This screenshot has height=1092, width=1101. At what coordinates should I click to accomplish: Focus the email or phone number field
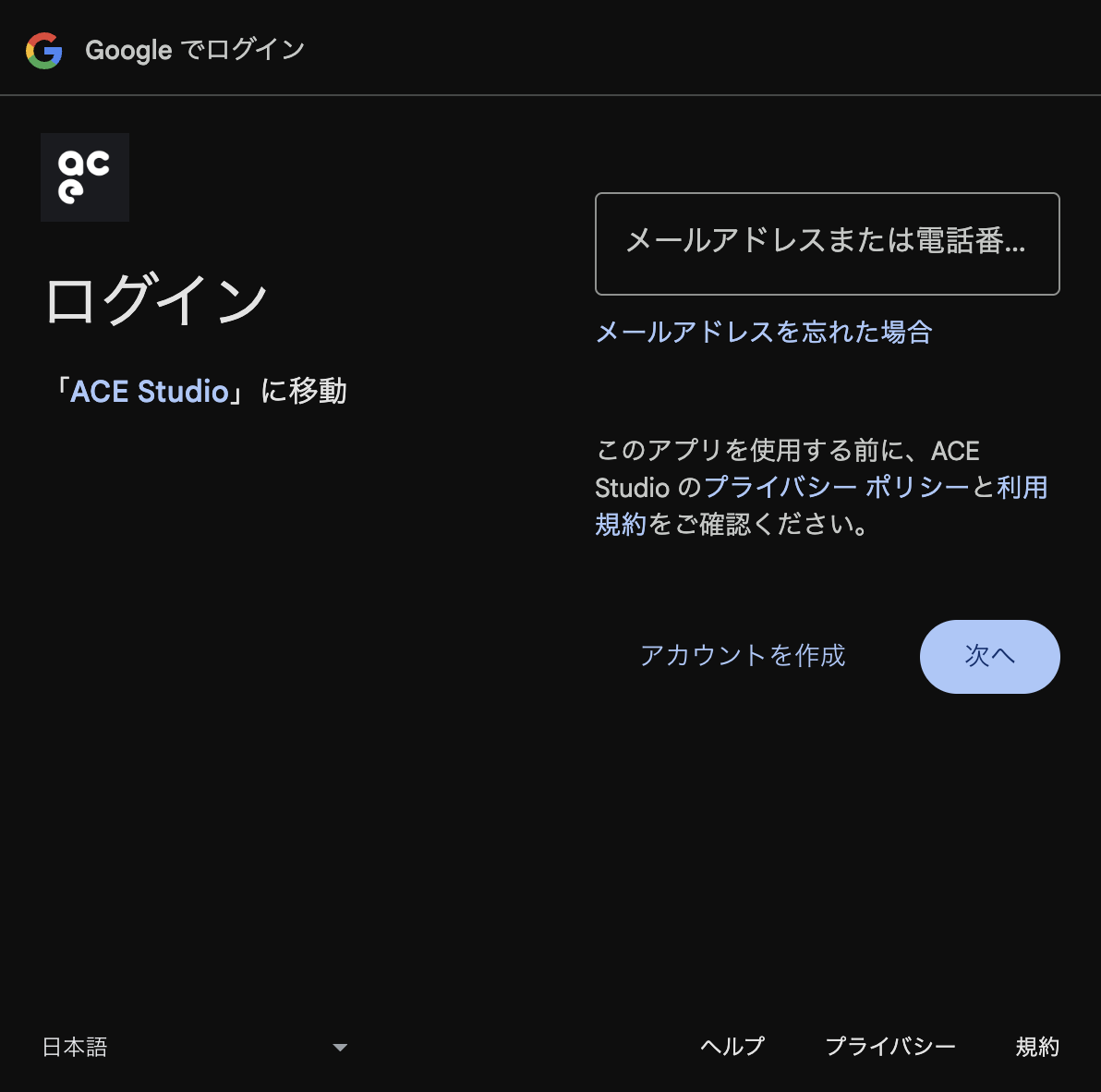(827, 244)
